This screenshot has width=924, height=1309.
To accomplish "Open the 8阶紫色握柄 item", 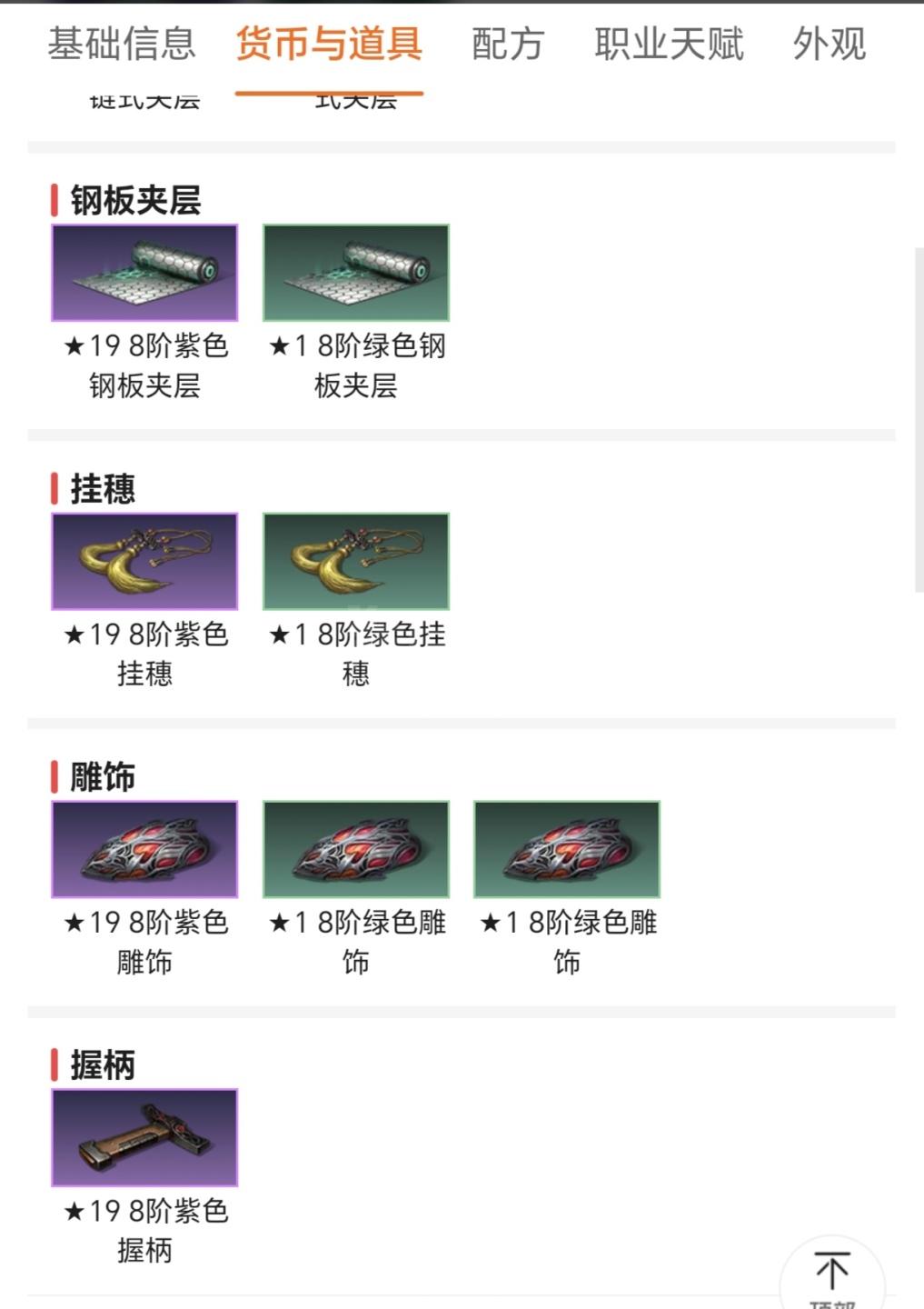I will point(144,1138).
